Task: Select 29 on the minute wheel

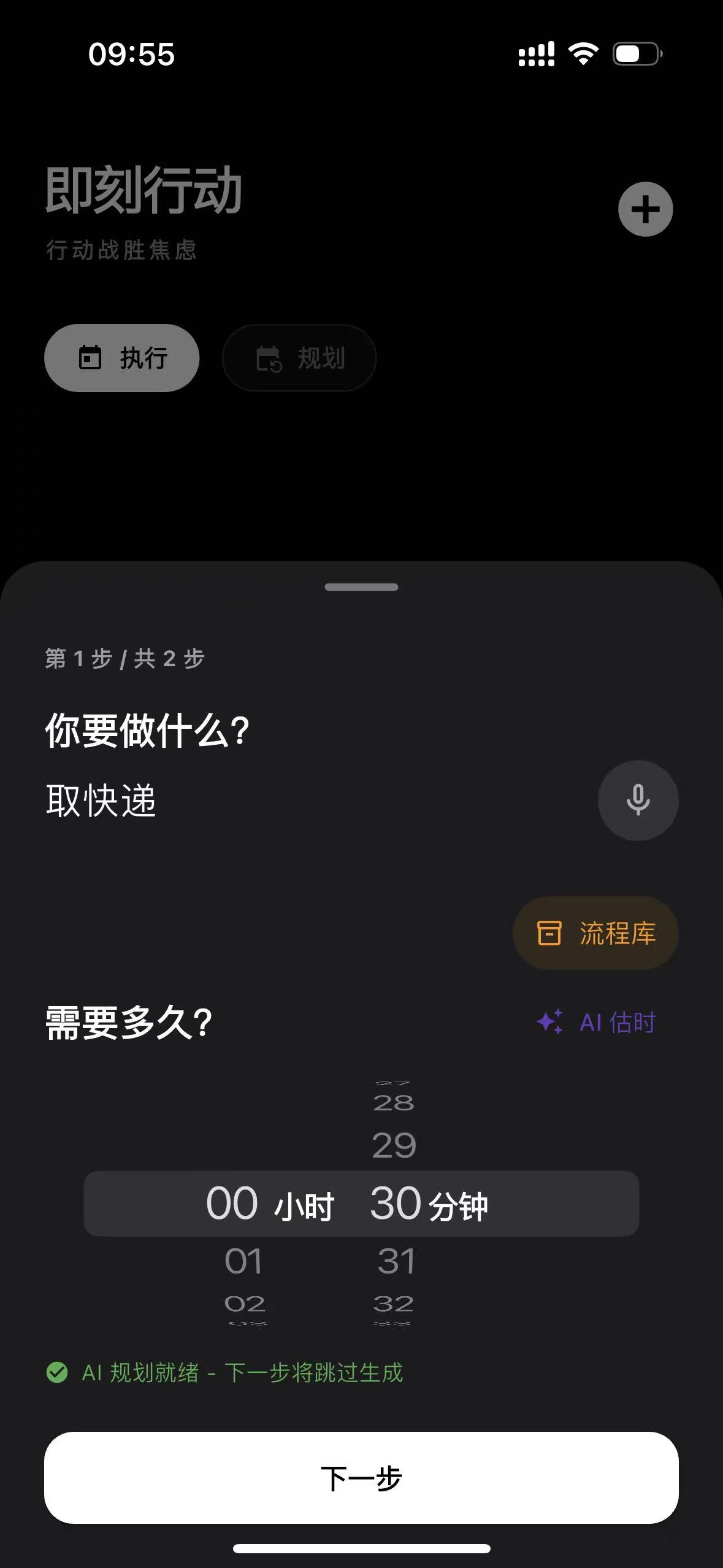Action: pos(396,1143)
